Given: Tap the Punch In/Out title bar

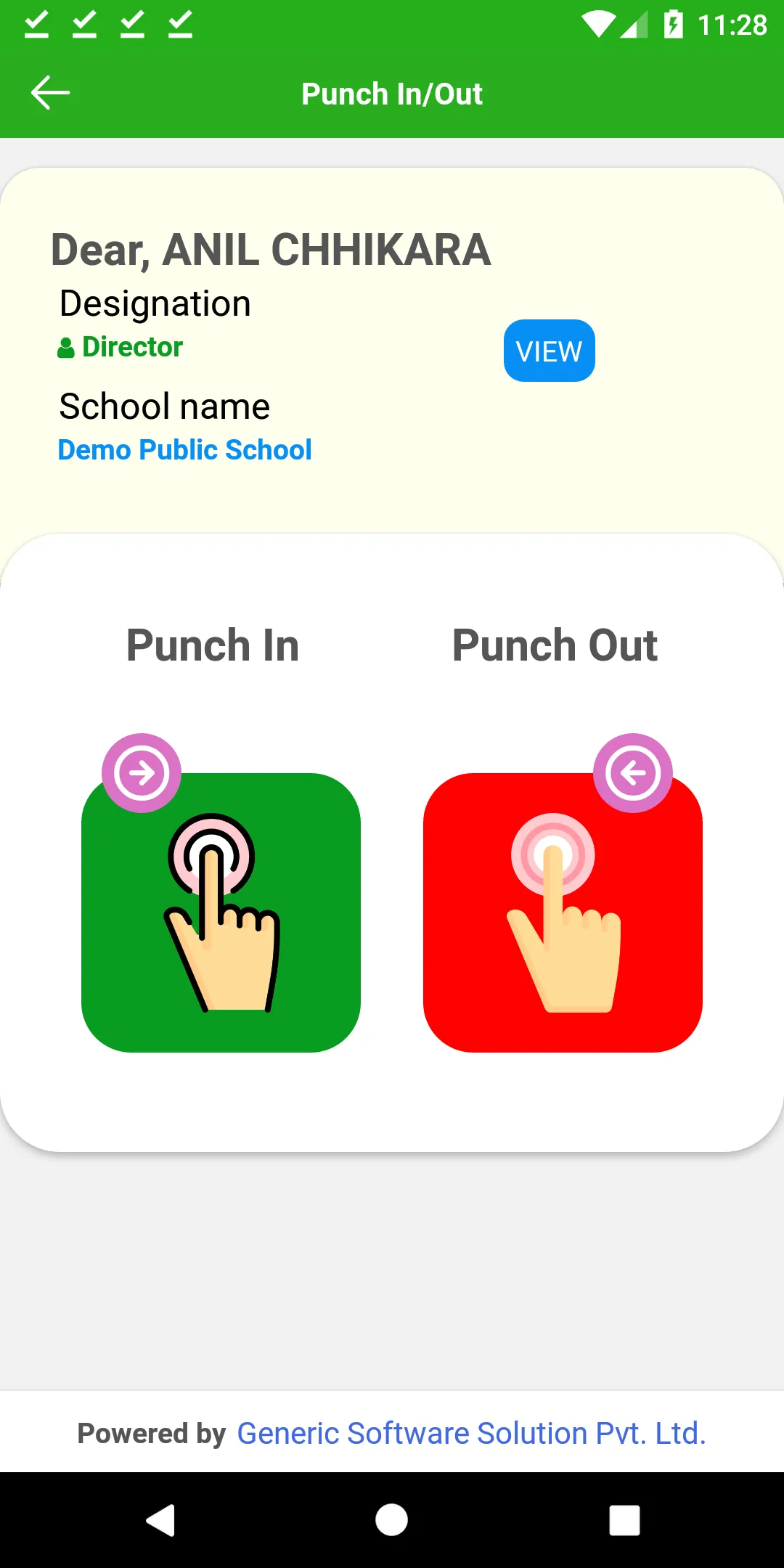Looking at the screenshot, I should click(x=392, y=92).
